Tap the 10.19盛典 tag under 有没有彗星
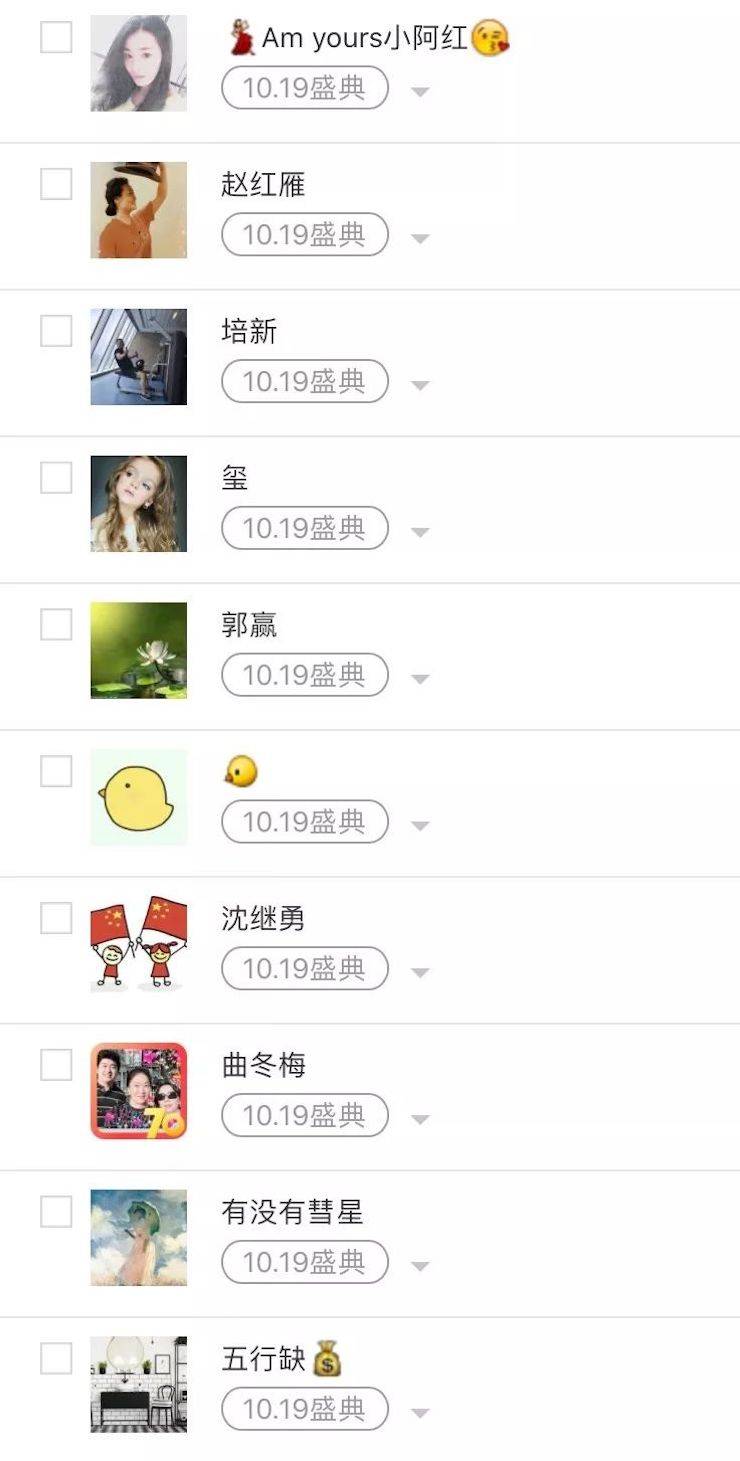The image size is (740, 1461). [x=304, y=1262]
